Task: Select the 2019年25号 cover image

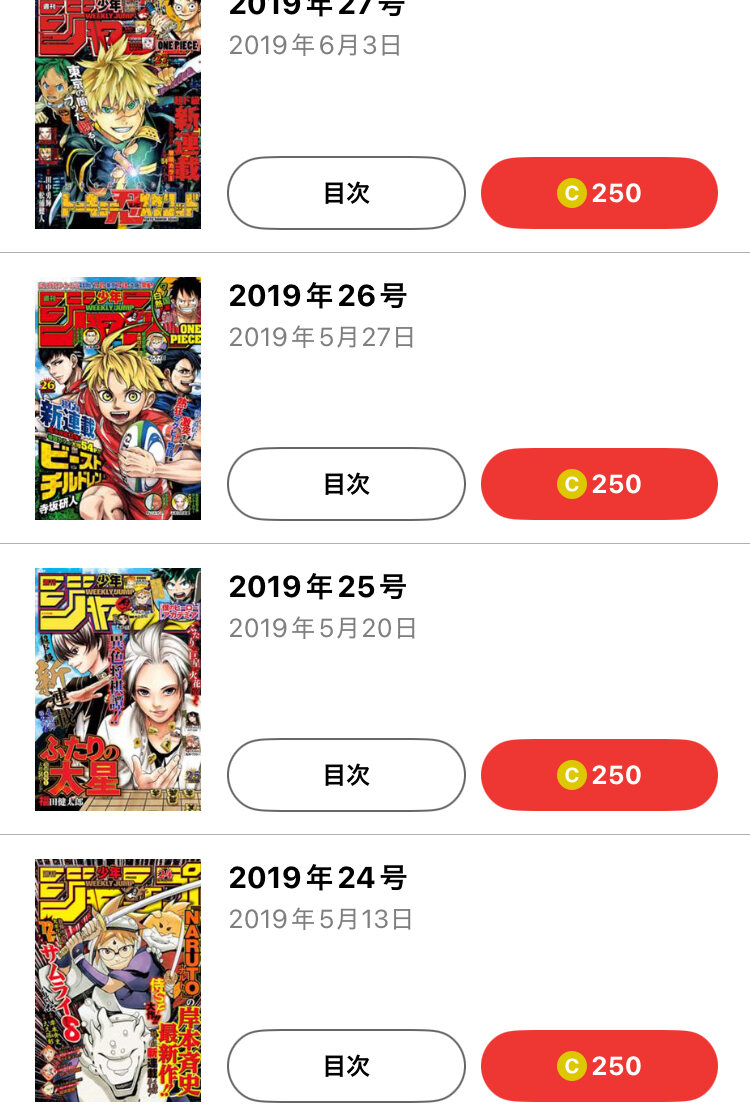Action: point(118,689)
